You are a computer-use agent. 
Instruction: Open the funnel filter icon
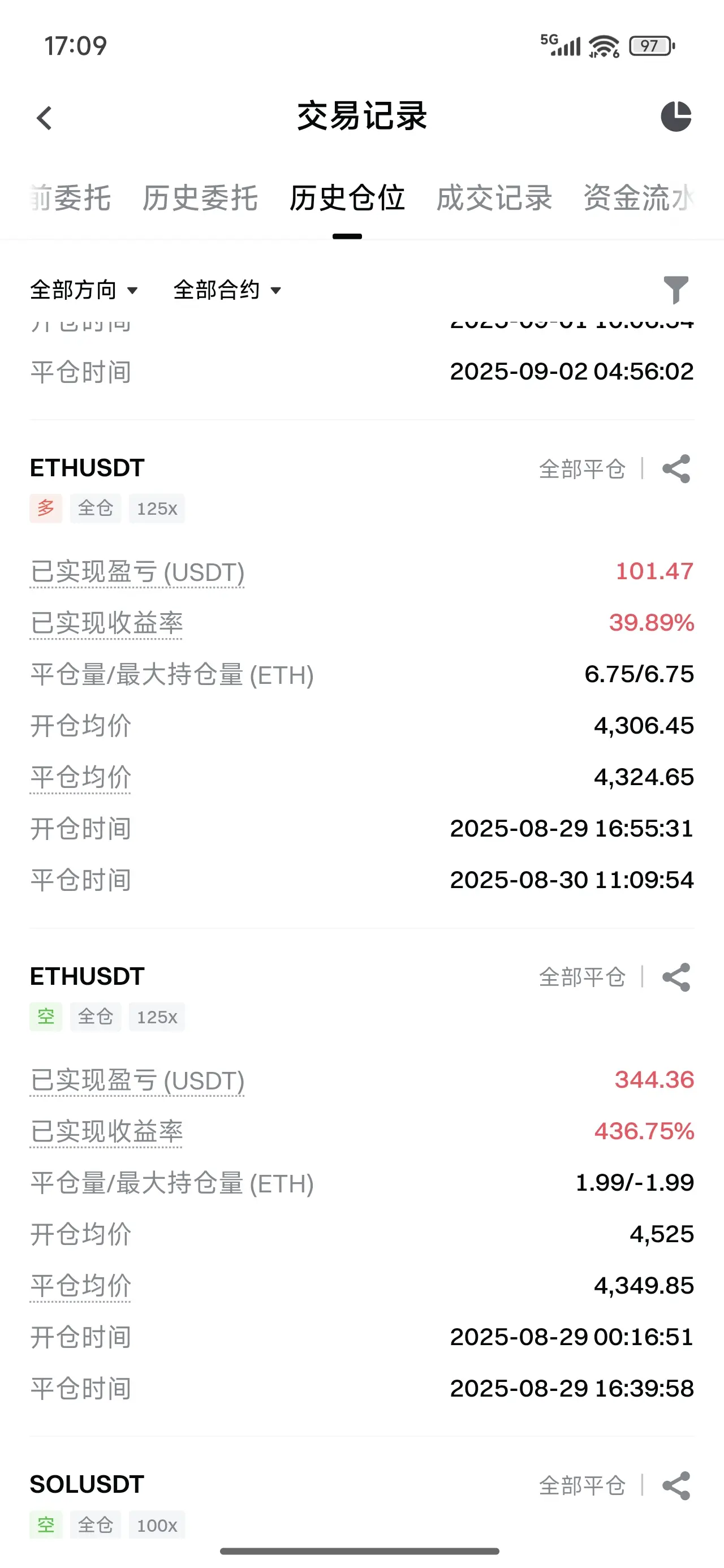[675, 290]
